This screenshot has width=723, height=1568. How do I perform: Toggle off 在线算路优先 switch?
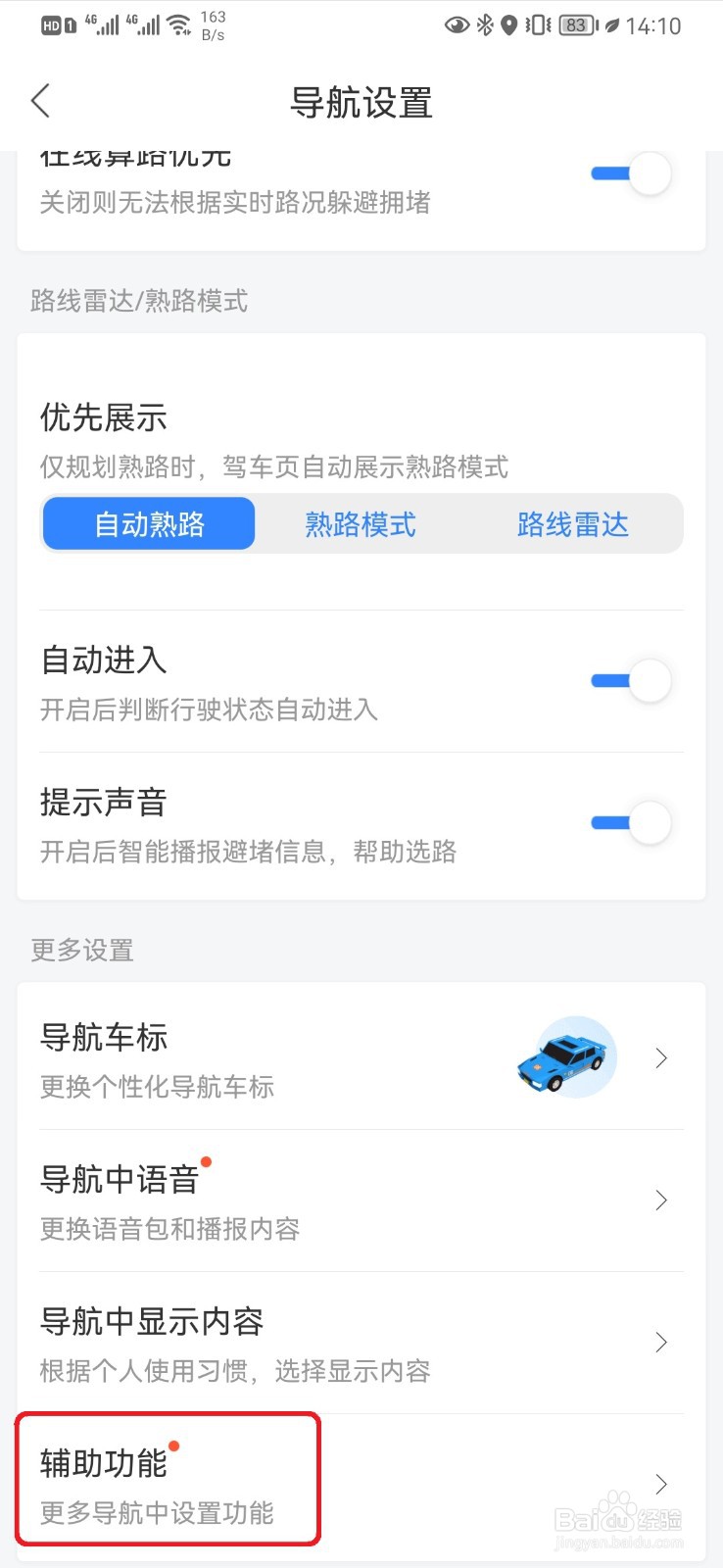click(x=630, y=173)
